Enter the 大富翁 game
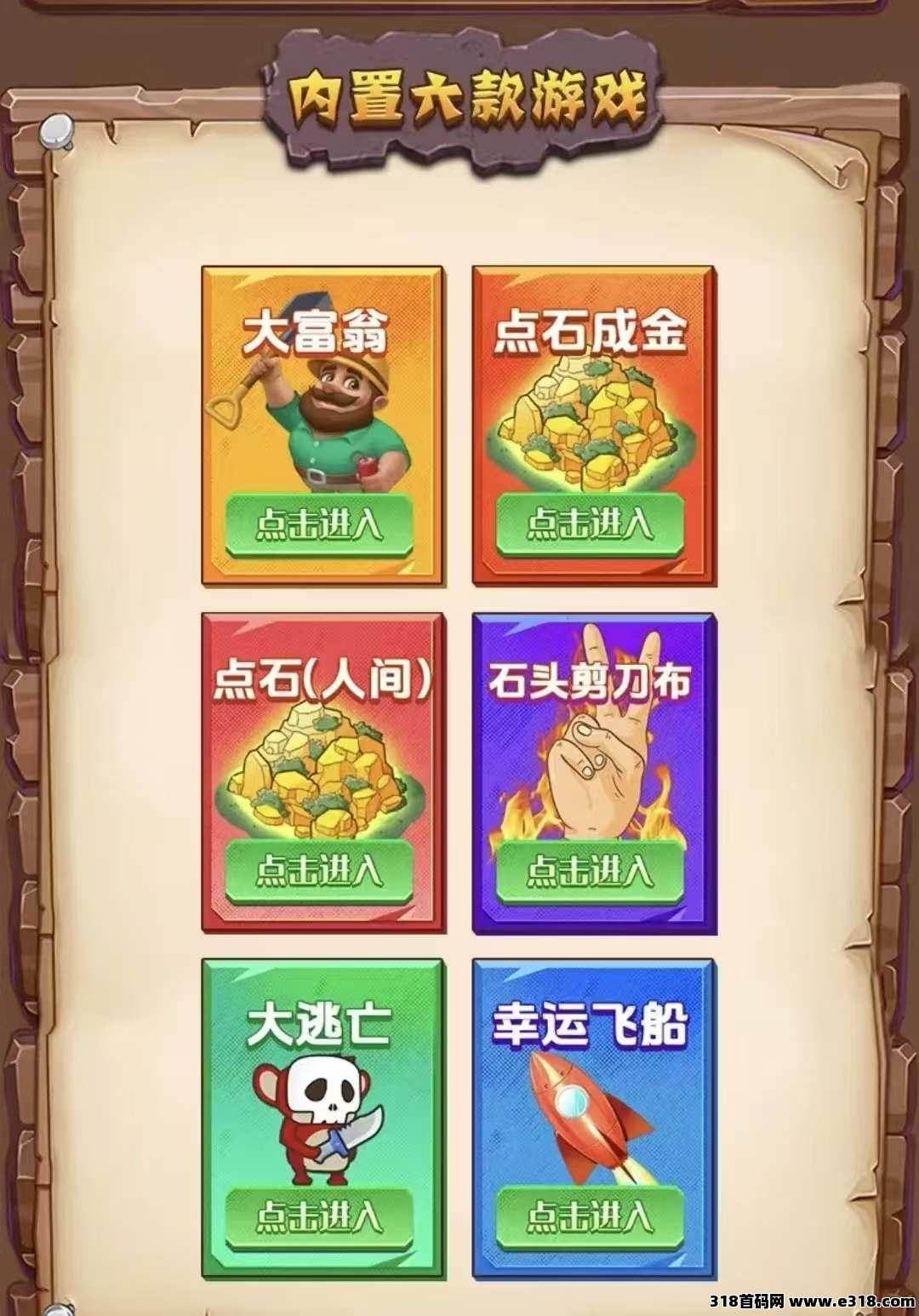The image size is (919, 1316). [319, 524]
